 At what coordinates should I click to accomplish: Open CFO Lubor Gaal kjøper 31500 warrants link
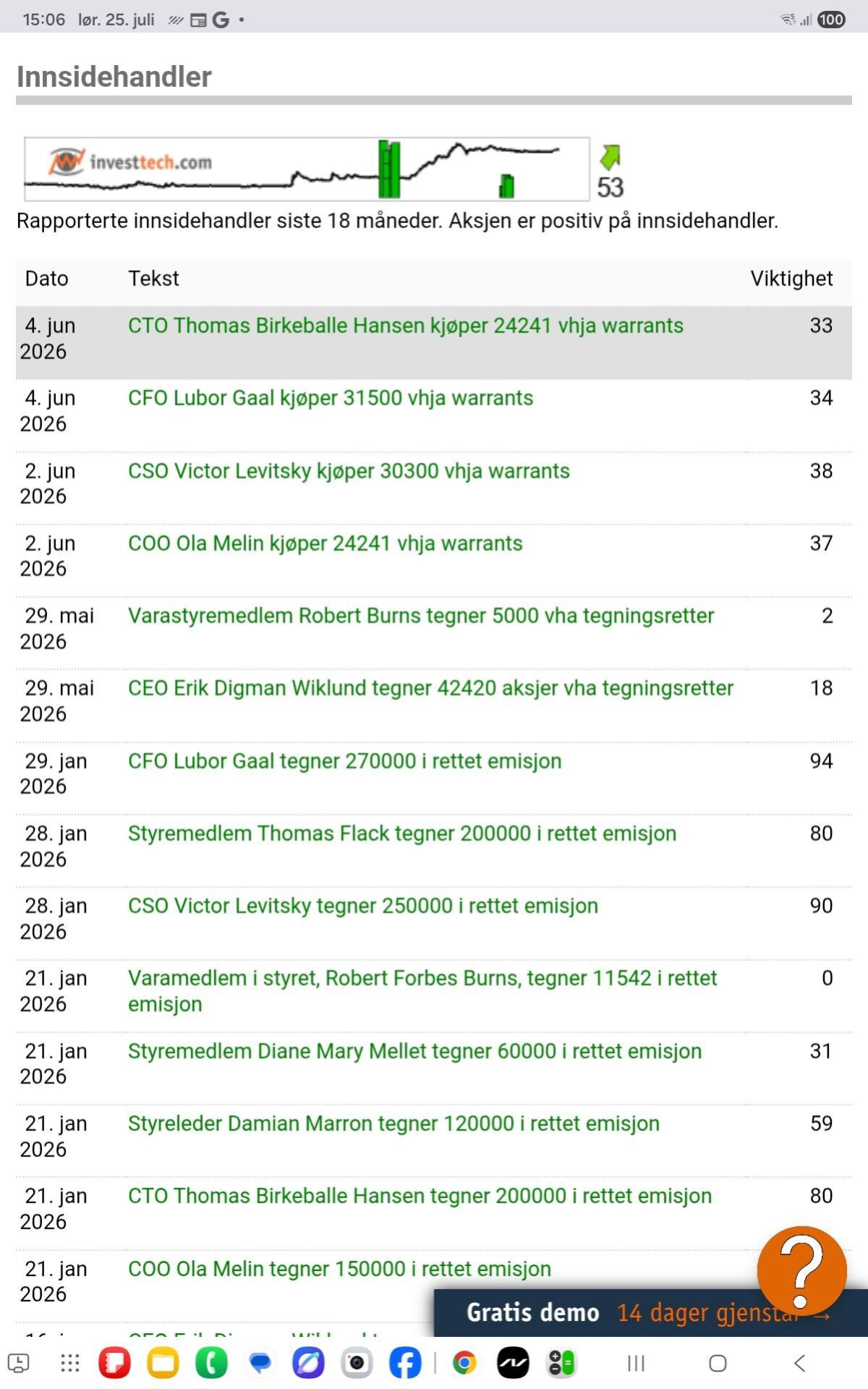click(x=331, y=398)
